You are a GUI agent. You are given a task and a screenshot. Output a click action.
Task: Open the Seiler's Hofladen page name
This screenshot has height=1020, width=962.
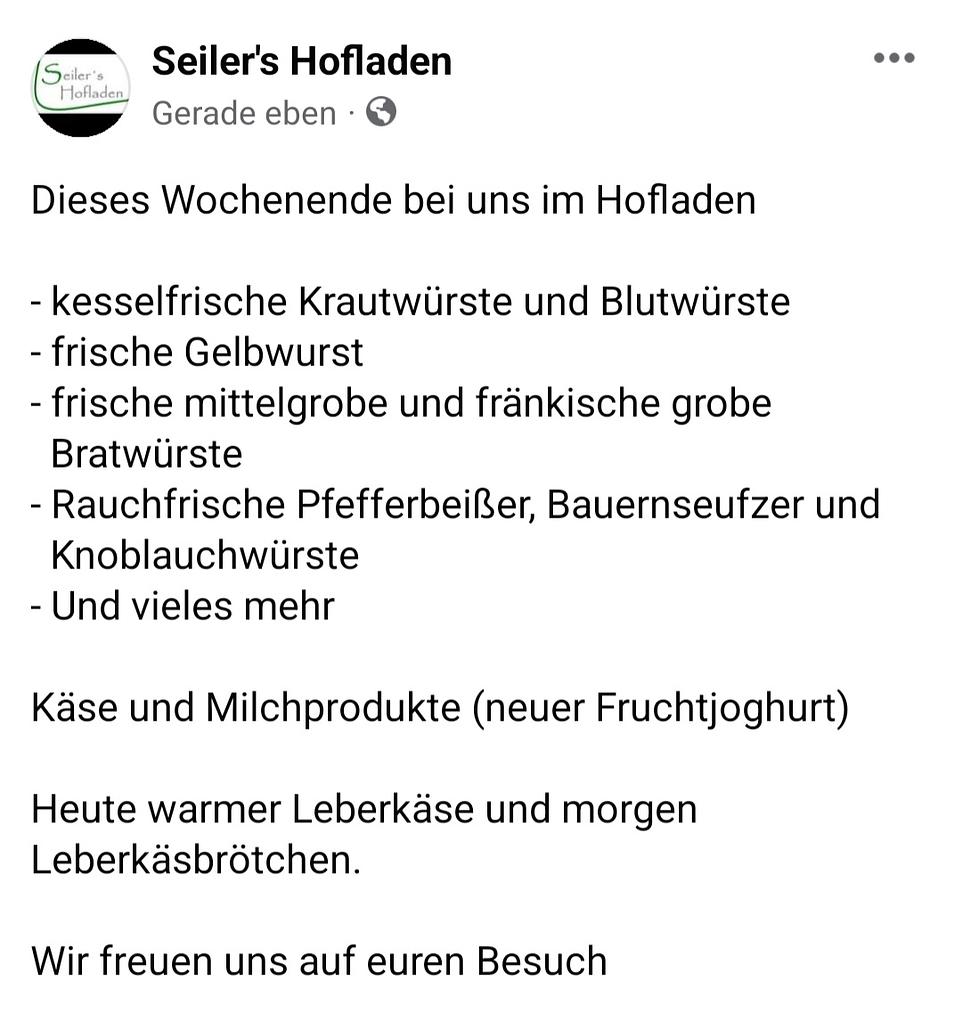click(x=301, y=62)
